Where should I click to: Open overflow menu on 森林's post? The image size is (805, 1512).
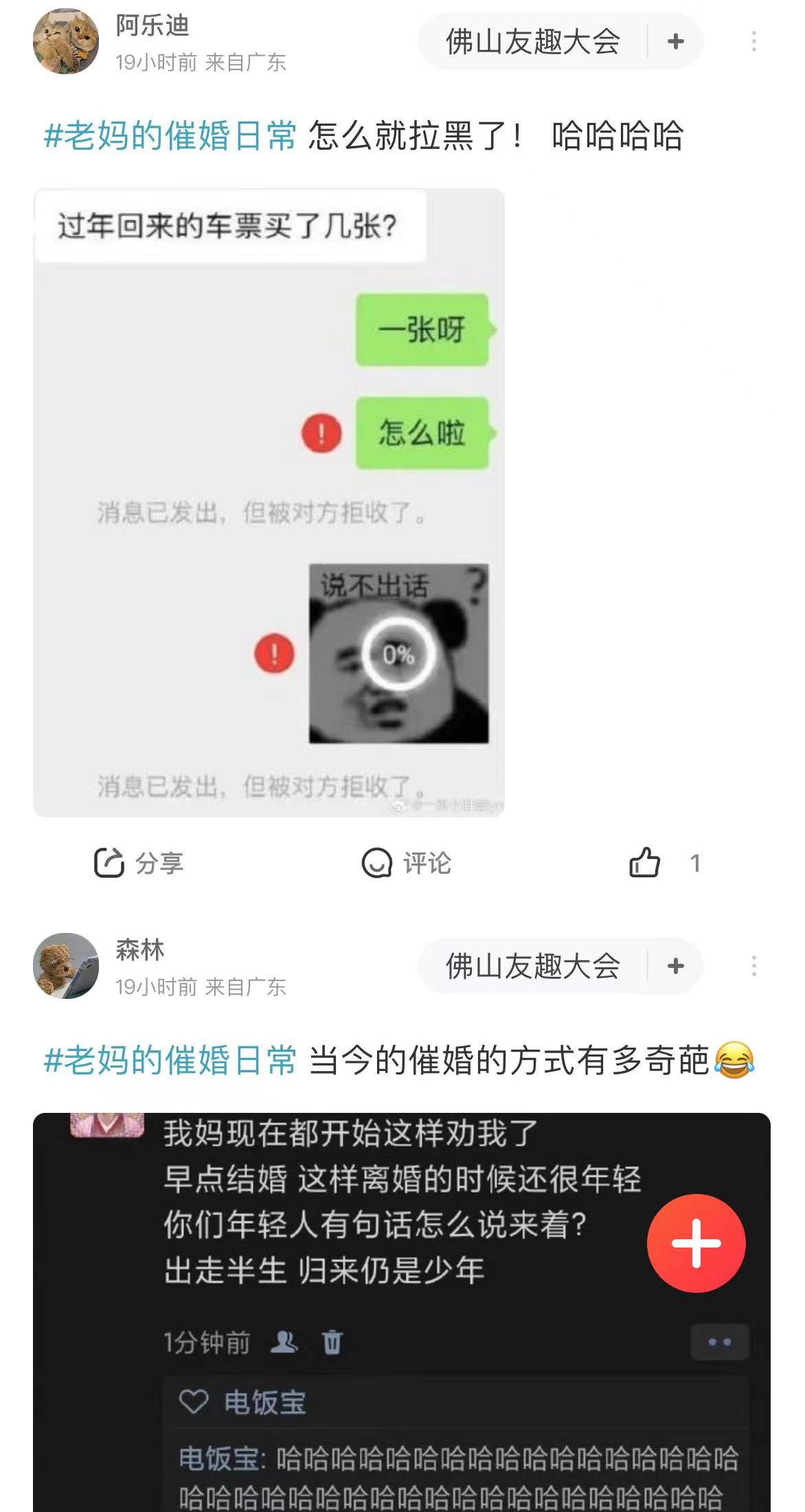(x=753, y=966)
